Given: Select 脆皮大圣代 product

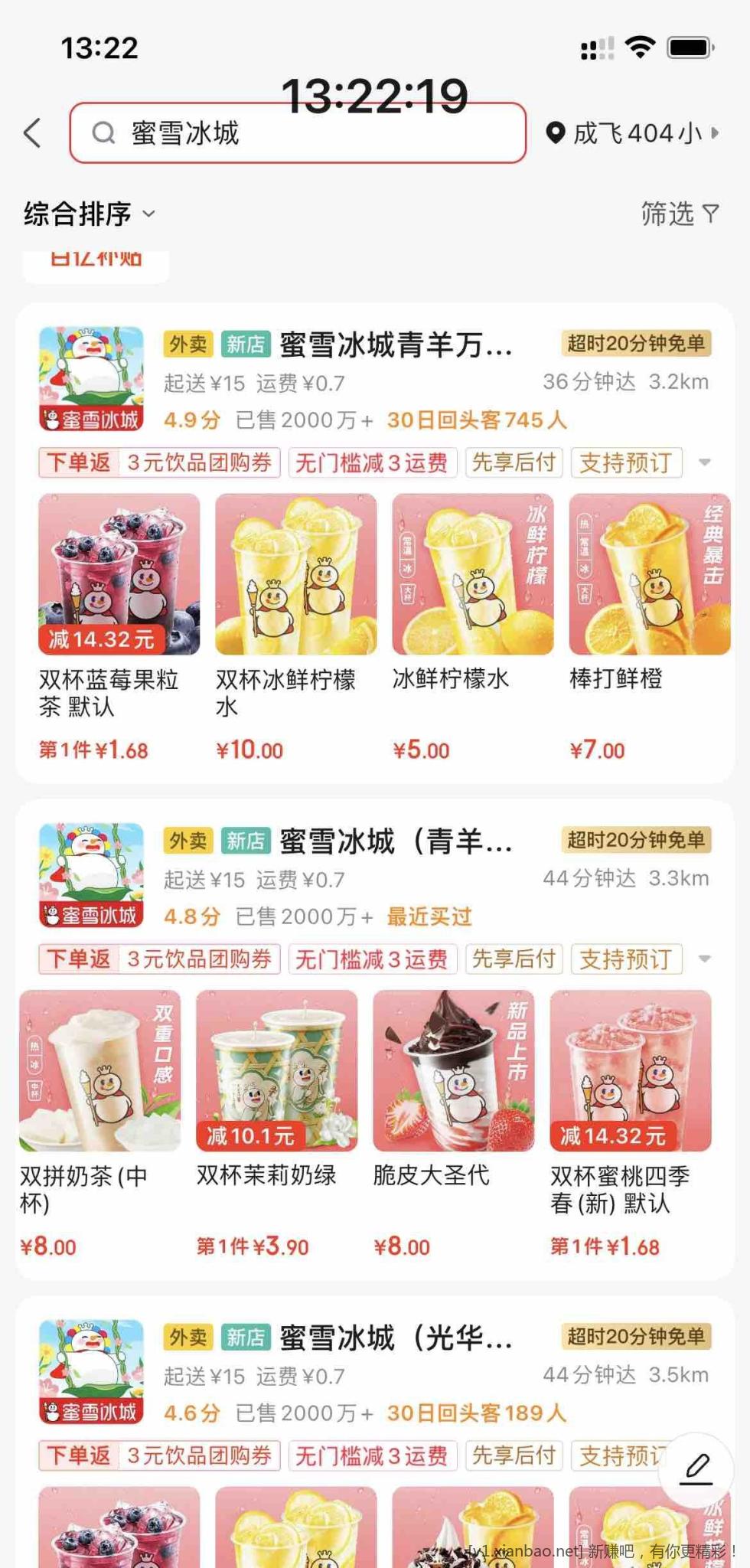Looking at the screenshot, I should click(453, 1070).
